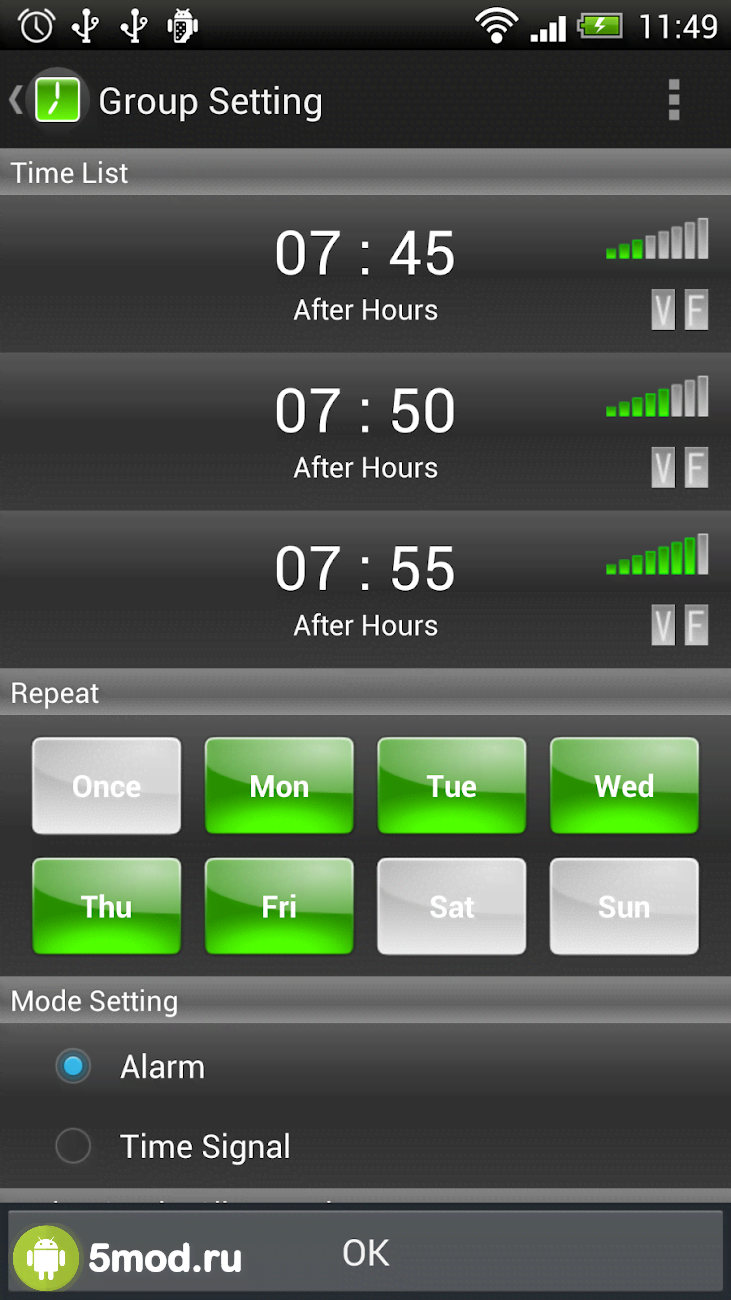This screenshot has height=1300, width=731.
Task: Deselect Thu in repeat days
Action: [x=107, y=906]
